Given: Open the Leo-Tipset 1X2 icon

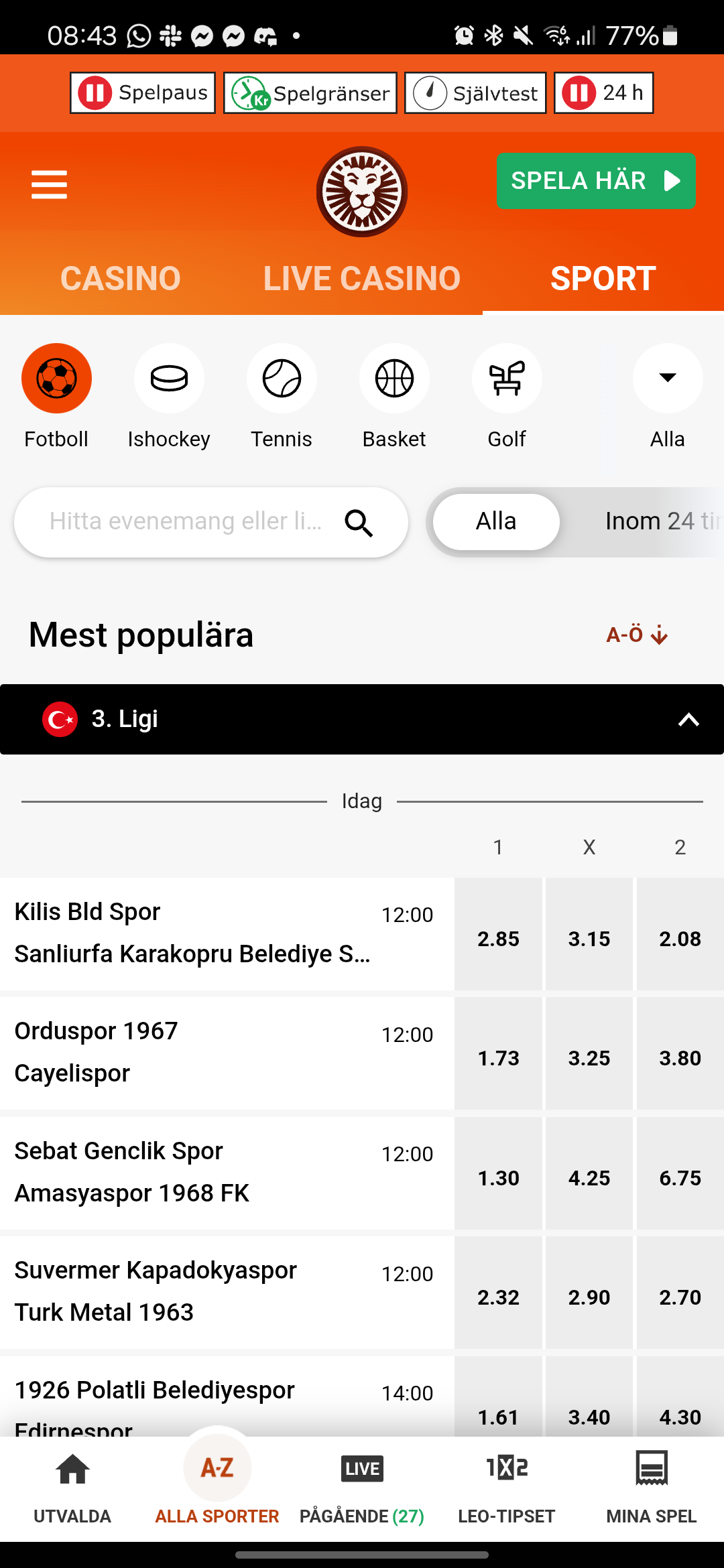Looking at the screenshot, I should pyautogui.click(x=506, y=1467).
